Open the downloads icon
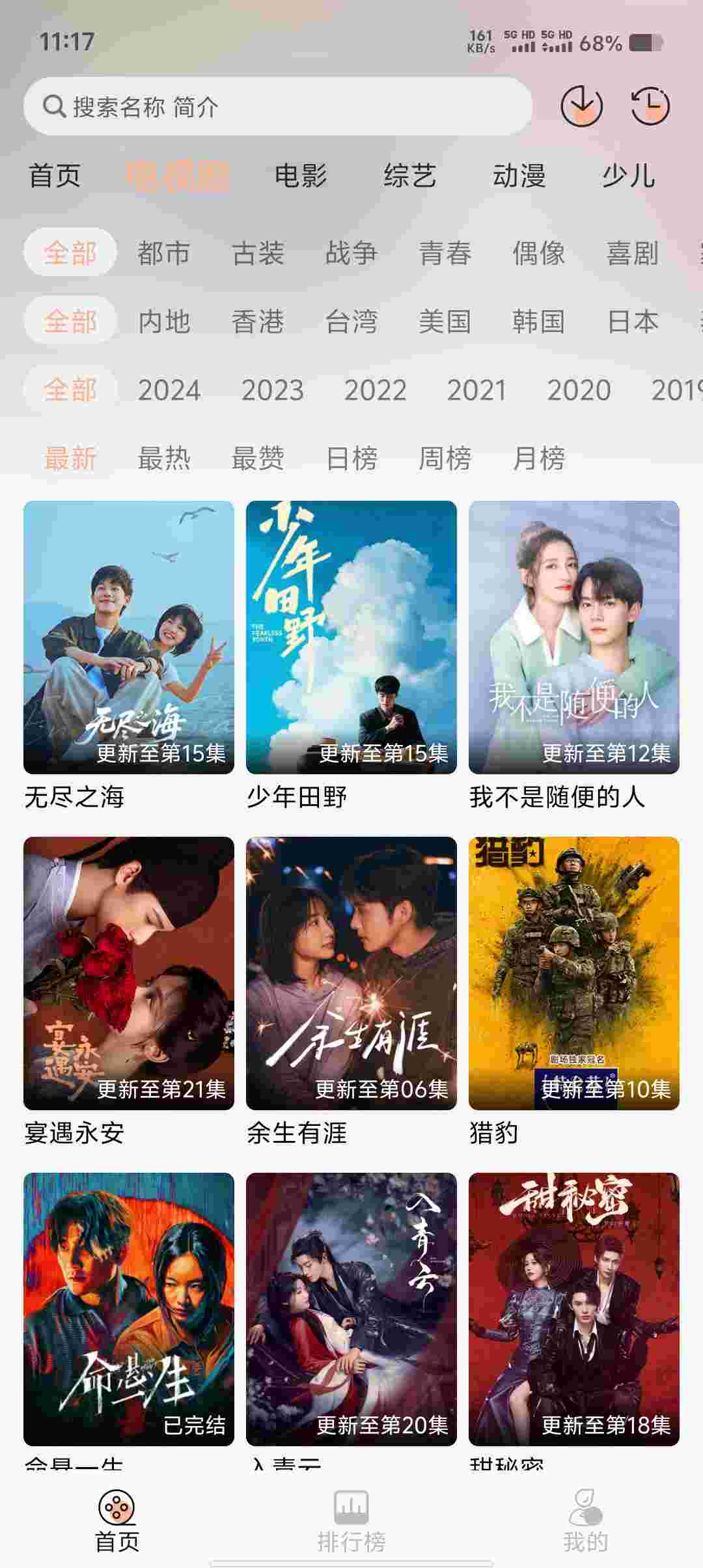Viewport: 703px width, 1568px height. (581, 105)
